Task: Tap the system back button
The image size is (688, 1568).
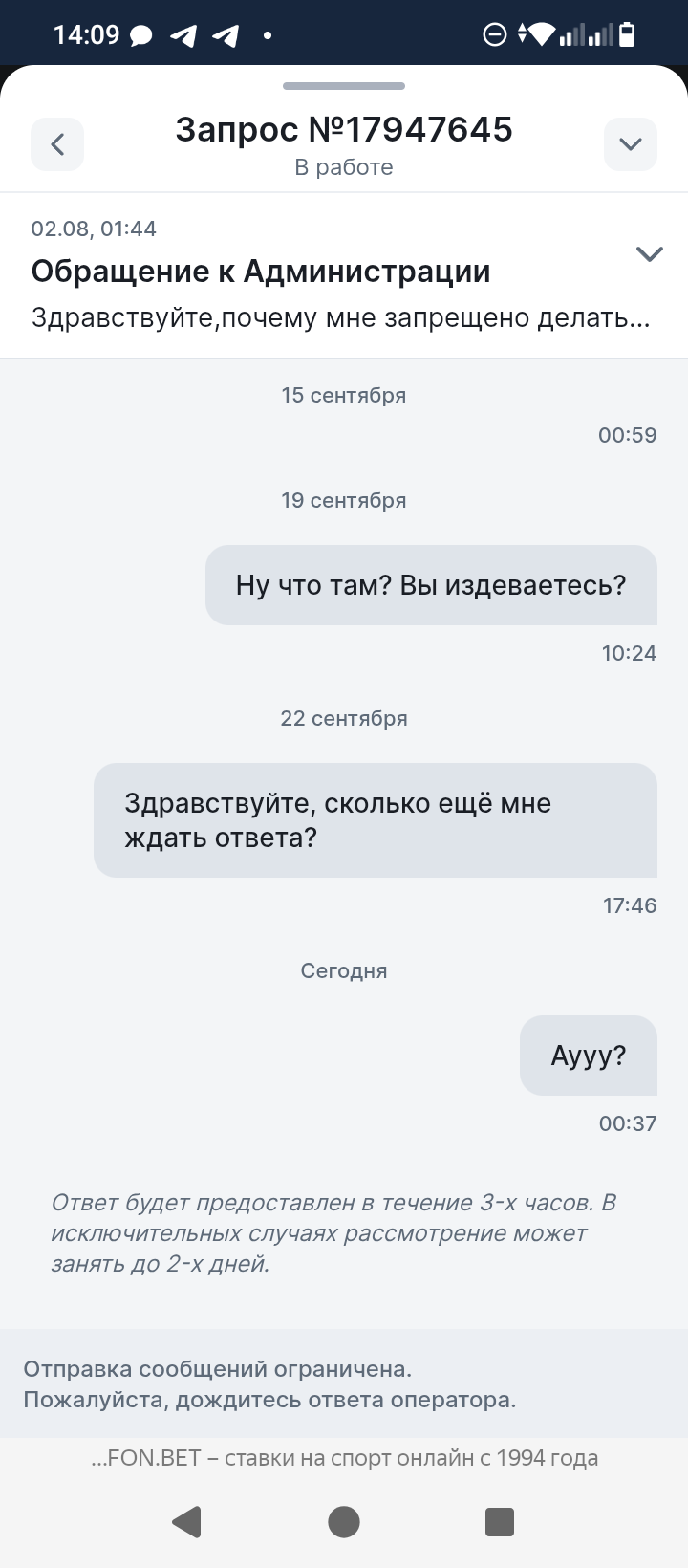Action: [187, 1521]
